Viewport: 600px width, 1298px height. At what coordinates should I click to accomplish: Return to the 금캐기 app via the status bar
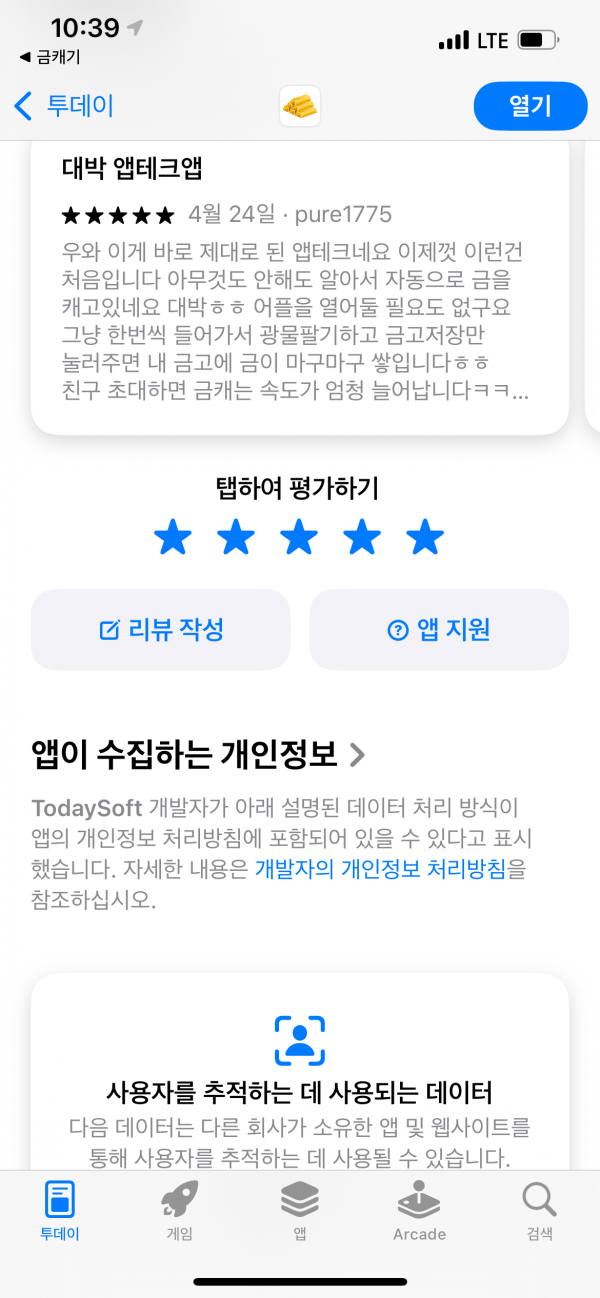point(50,57)
